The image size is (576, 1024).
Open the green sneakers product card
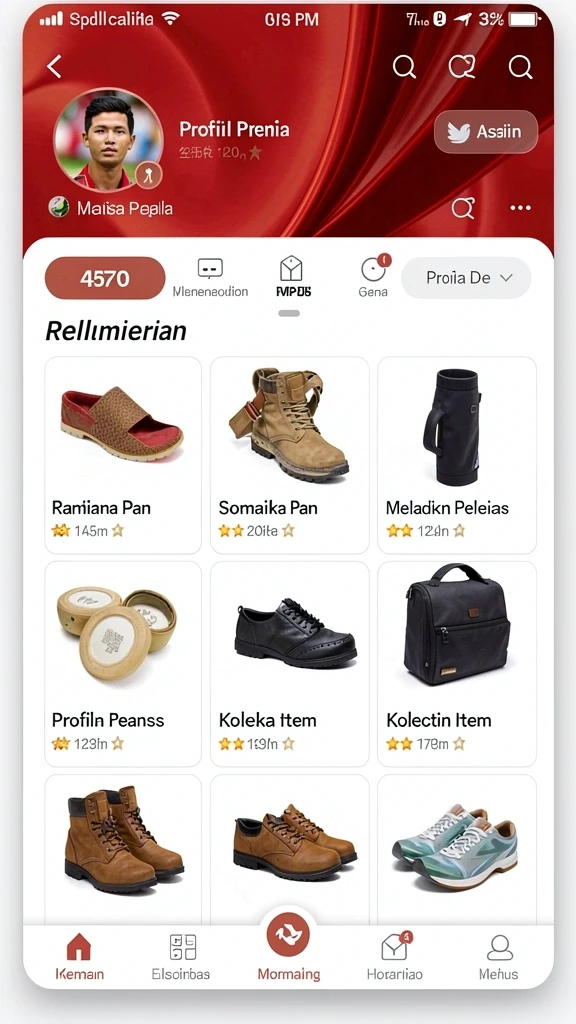pos(456,849)
